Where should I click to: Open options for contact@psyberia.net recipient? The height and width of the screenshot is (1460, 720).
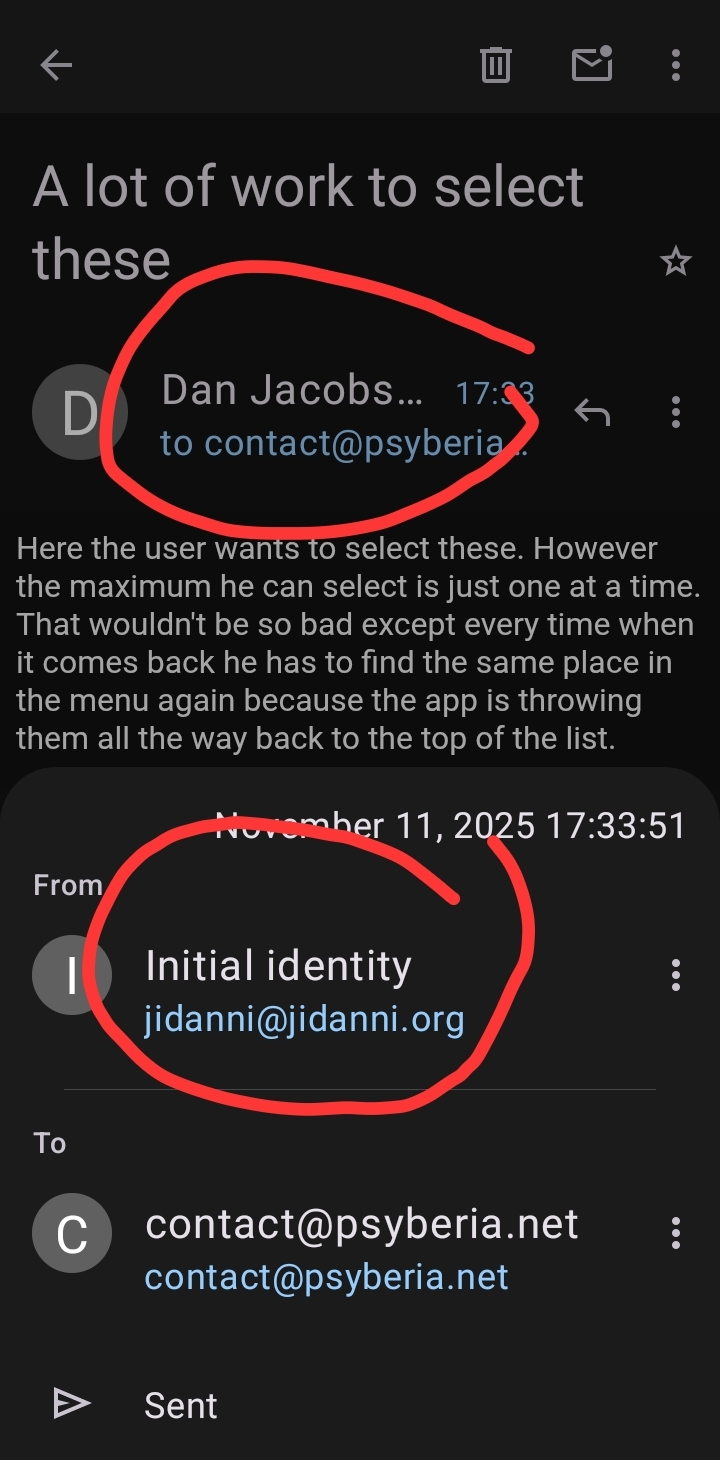pos(676,1233)
